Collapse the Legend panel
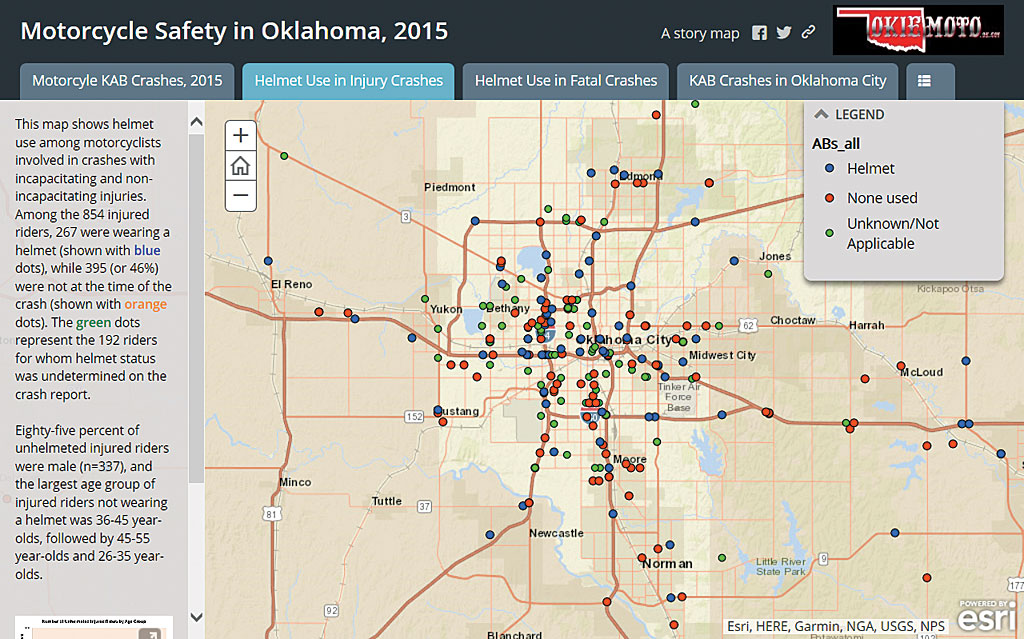The width and height of the screenshot is (1024, 639). 822,114
